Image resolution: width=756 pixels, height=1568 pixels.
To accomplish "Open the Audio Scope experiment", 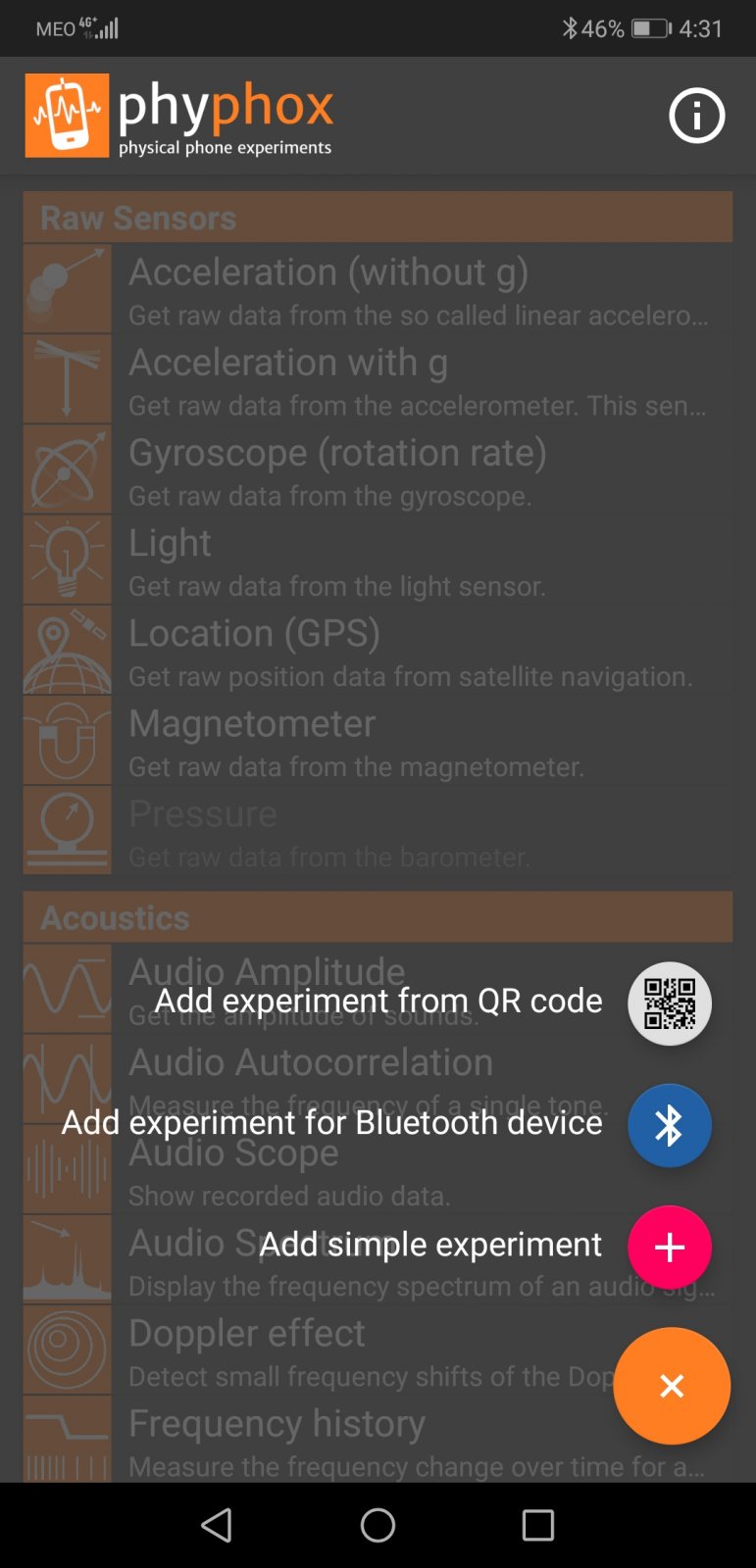I will tap(235, 1171).
